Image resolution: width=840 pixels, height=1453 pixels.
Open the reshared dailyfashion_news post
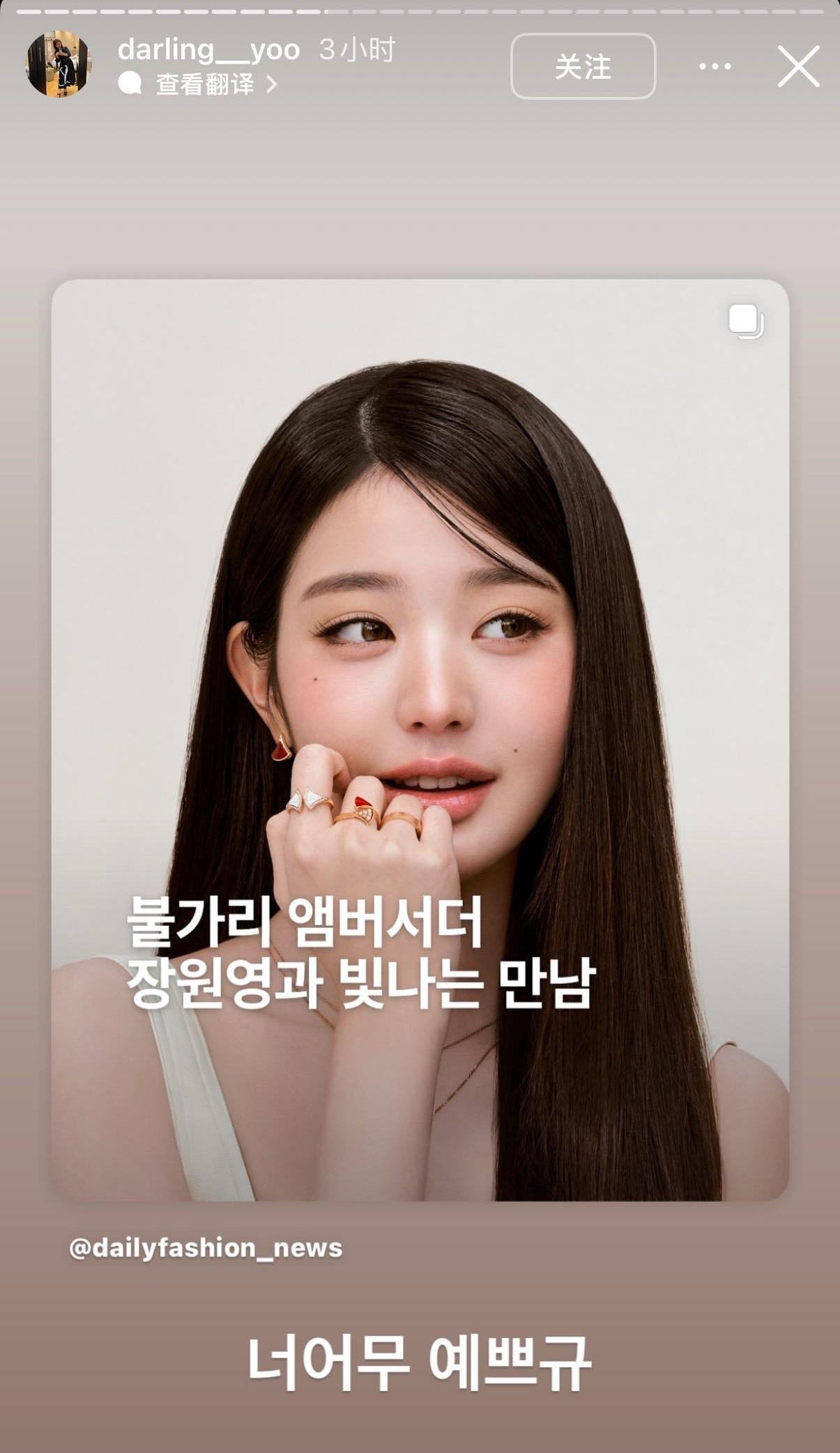click(x=420, y=740)
